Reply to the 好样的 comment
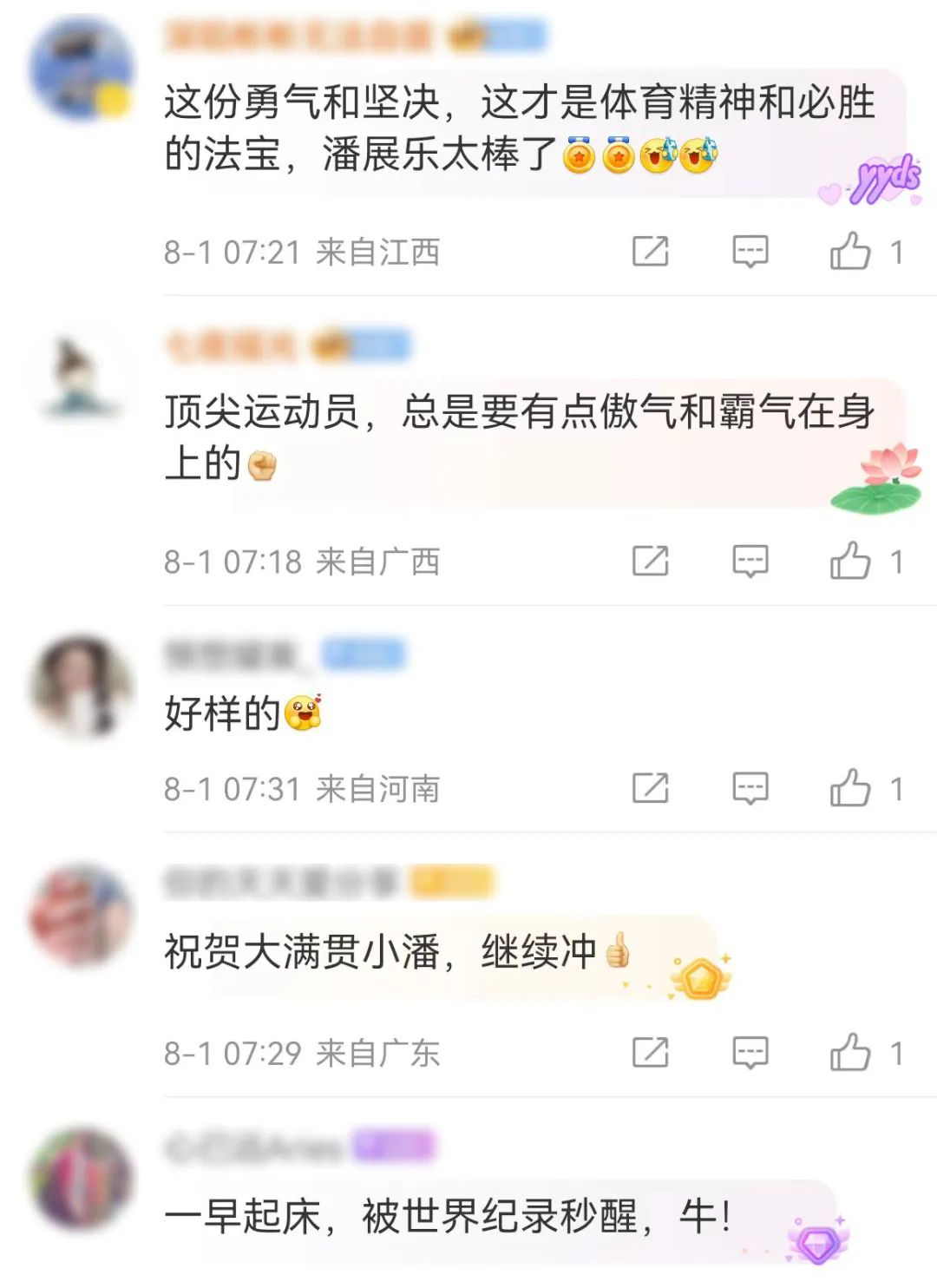This screenshot has width=937, height=1288. 750,789
